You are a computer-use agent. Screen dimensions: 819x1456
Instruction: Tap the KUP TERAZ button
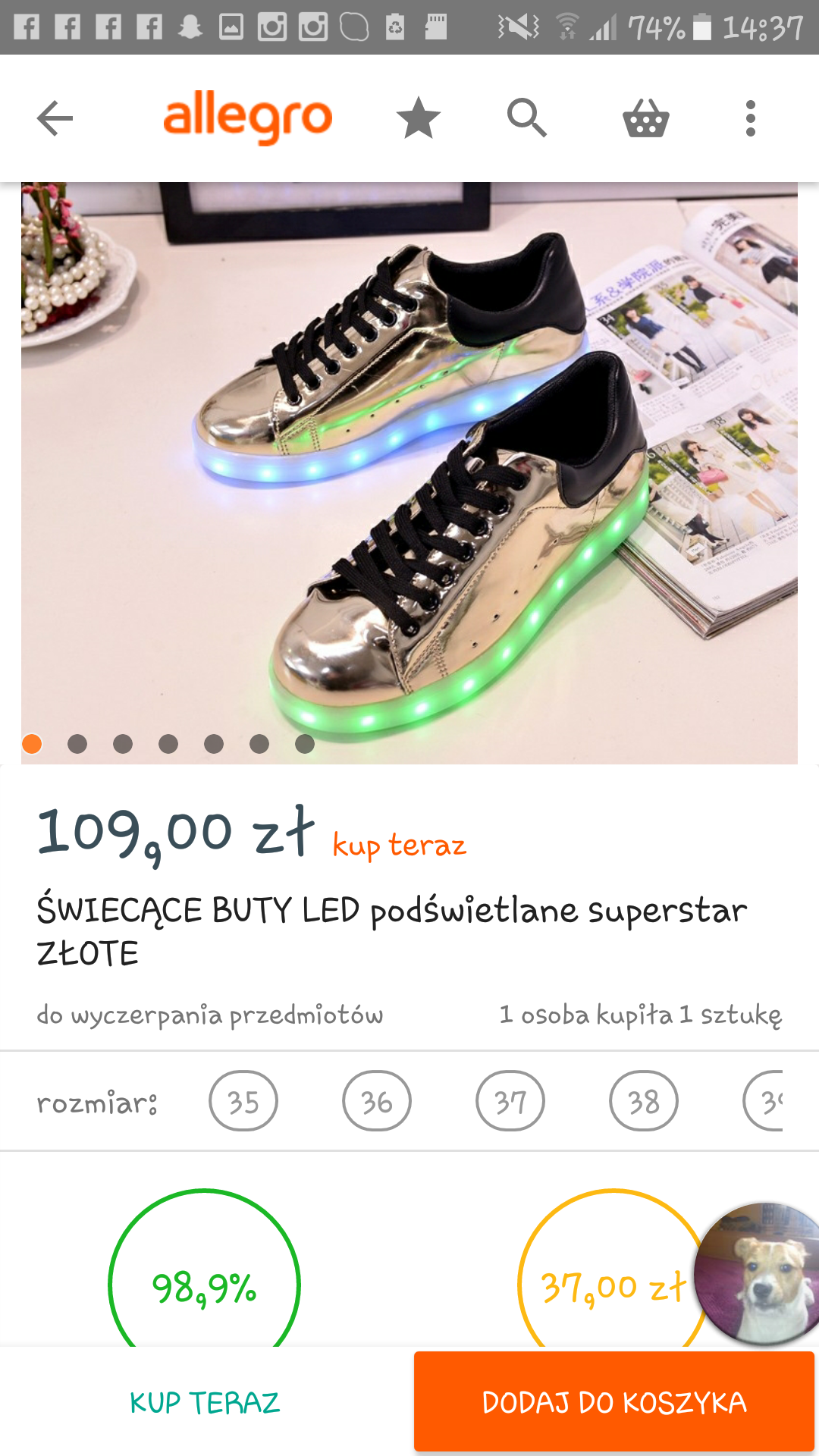205,1402
